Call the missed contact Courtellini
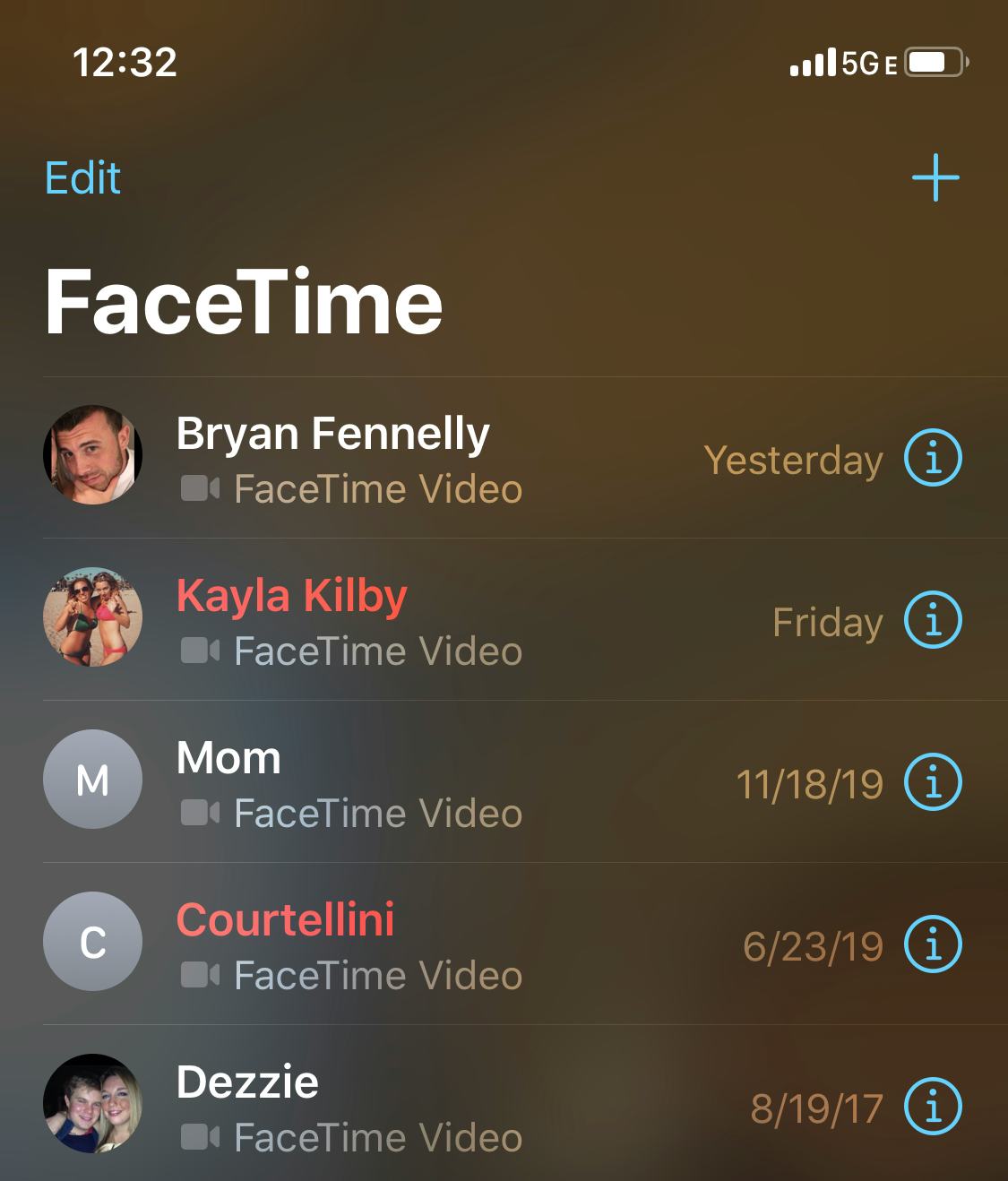This screenshot has height=1181, width=1008. pos(287,921)
